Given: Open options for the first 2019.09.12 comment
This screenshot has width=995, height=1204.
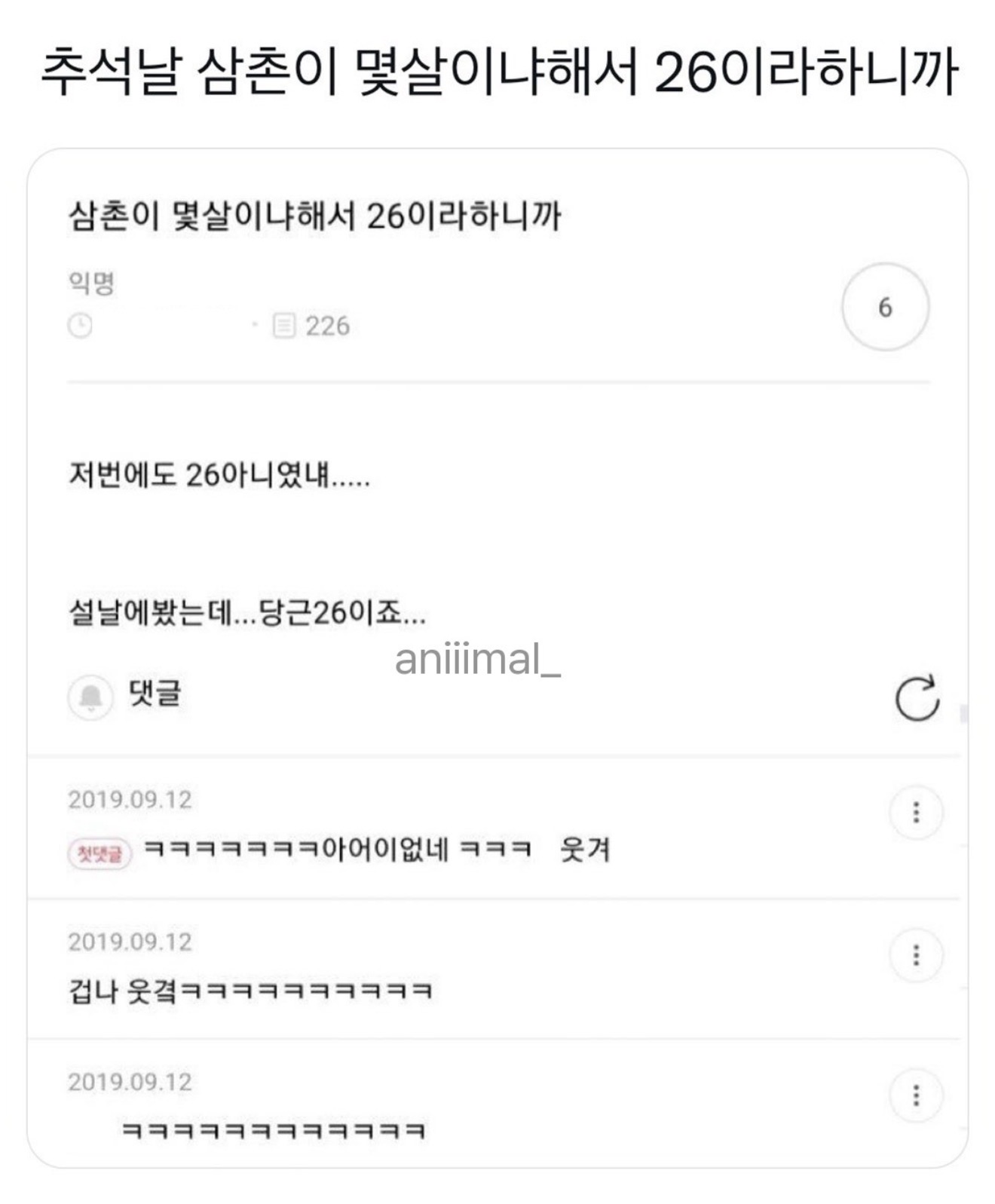Looking at the screenshot, I should click(x=915, y=813).
